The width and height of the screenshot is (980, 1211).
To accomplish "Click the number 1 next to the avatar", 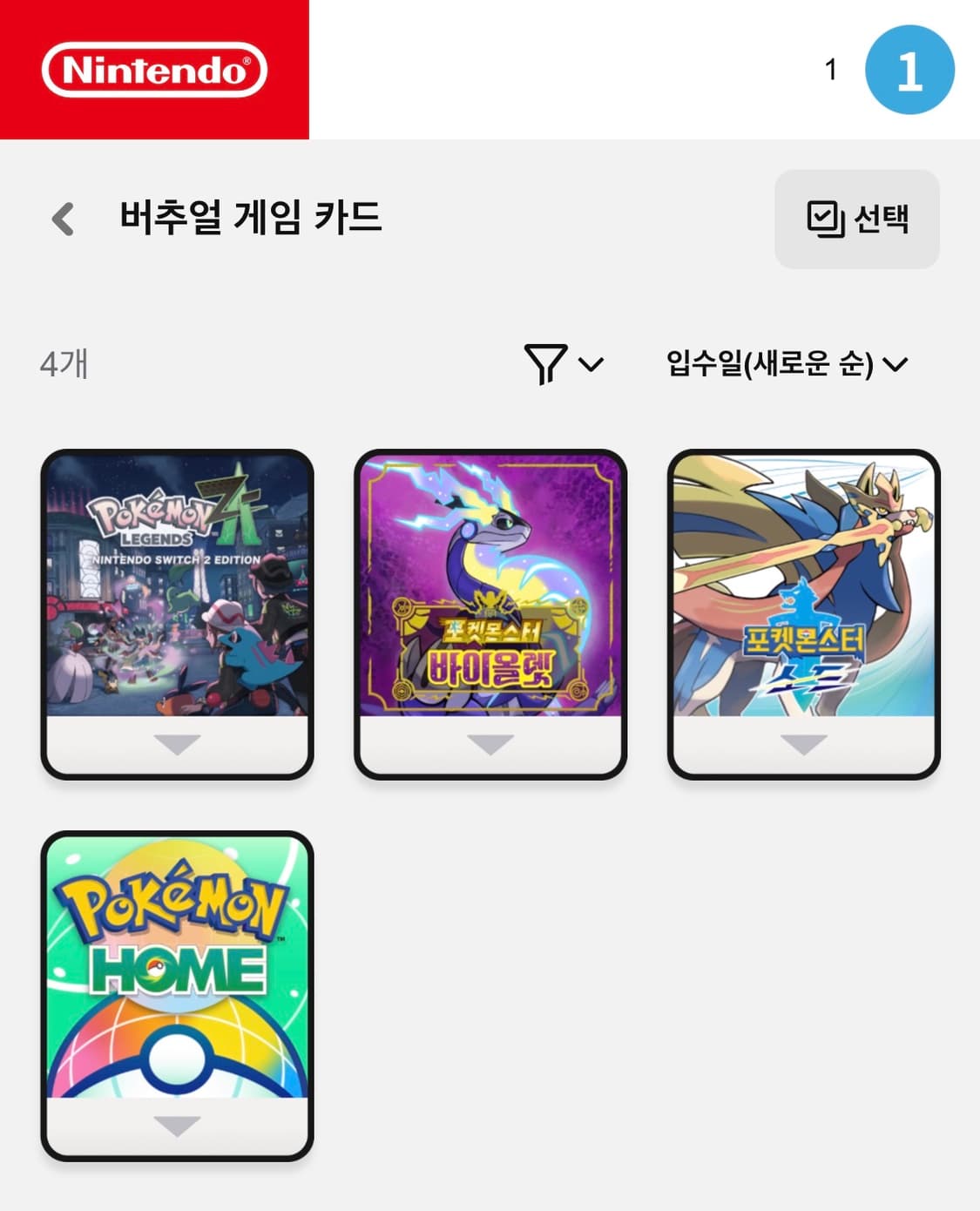I will click(830, 68).
